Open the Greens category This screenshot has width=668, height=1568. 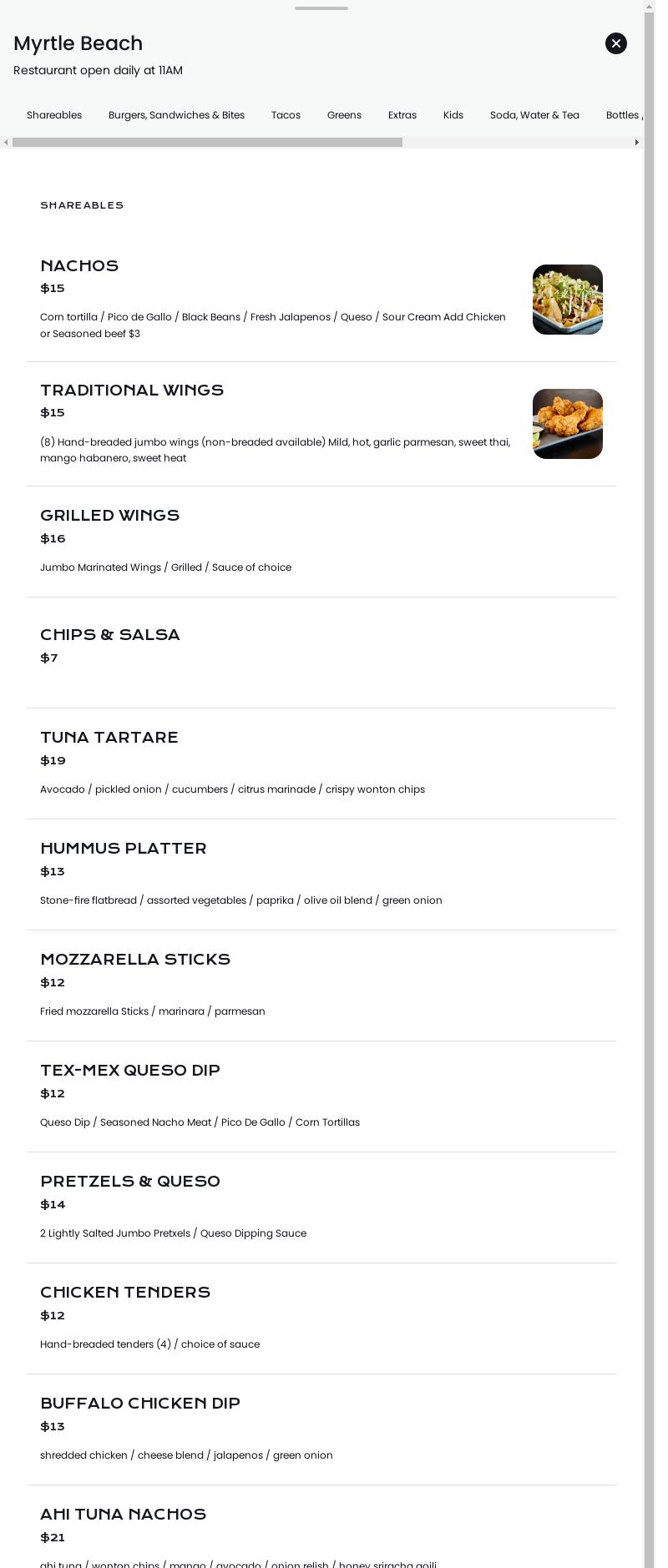344,115
